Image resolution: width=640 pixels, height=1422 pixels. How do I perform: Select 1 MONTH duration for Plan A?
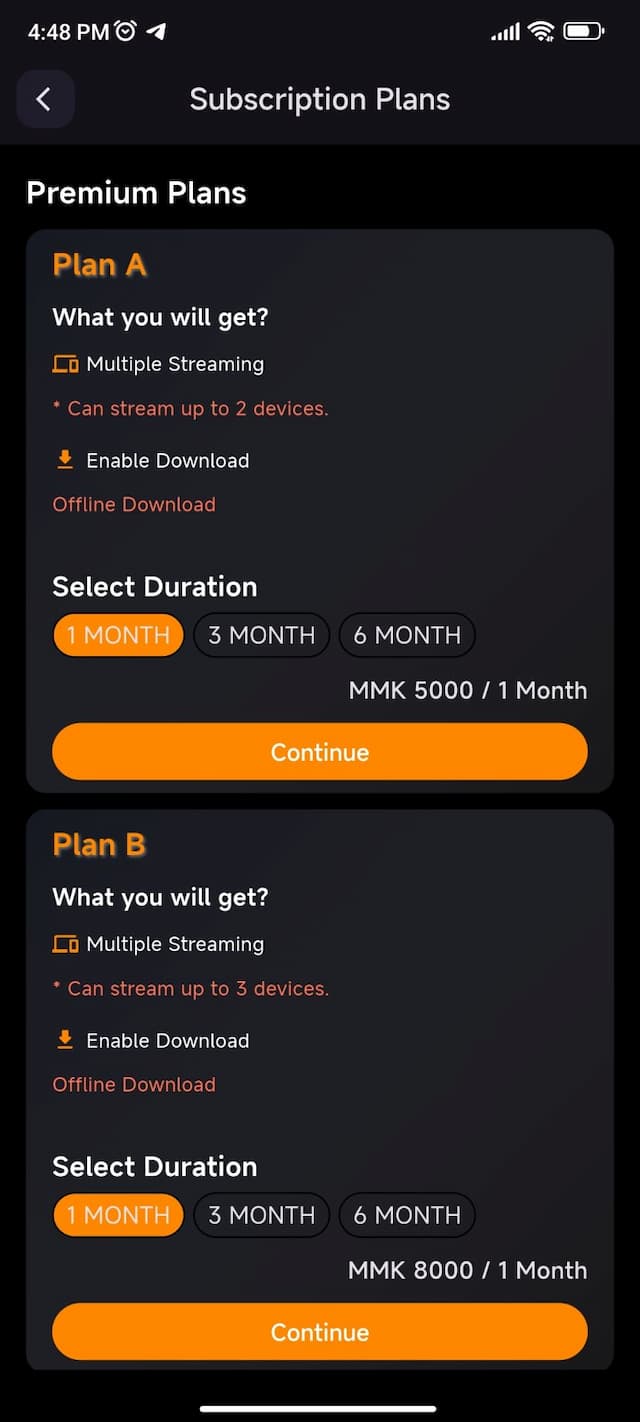coord(118,635)
